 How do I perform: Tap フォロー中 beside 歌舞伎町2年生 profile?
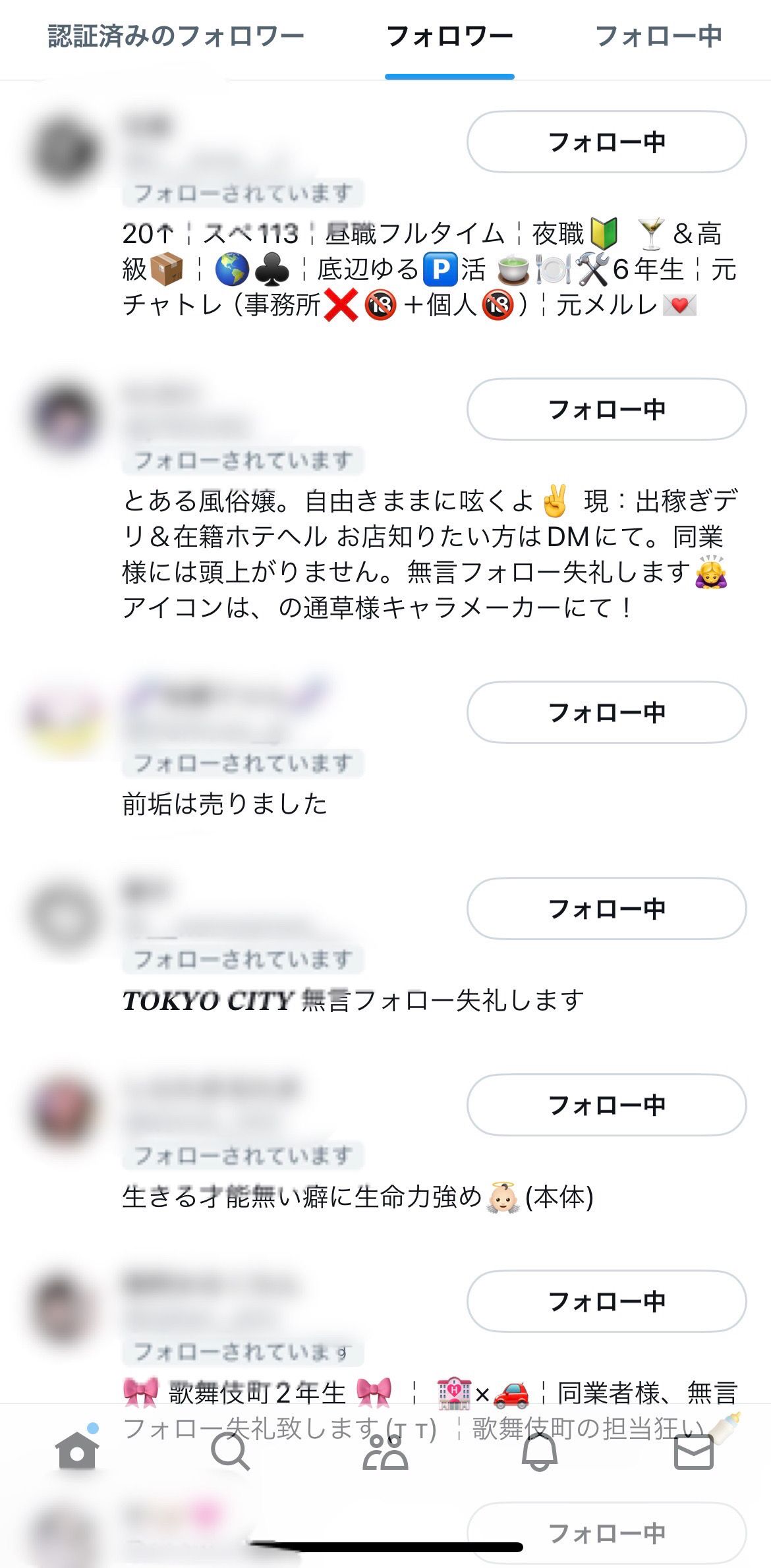click(606, 1301)
